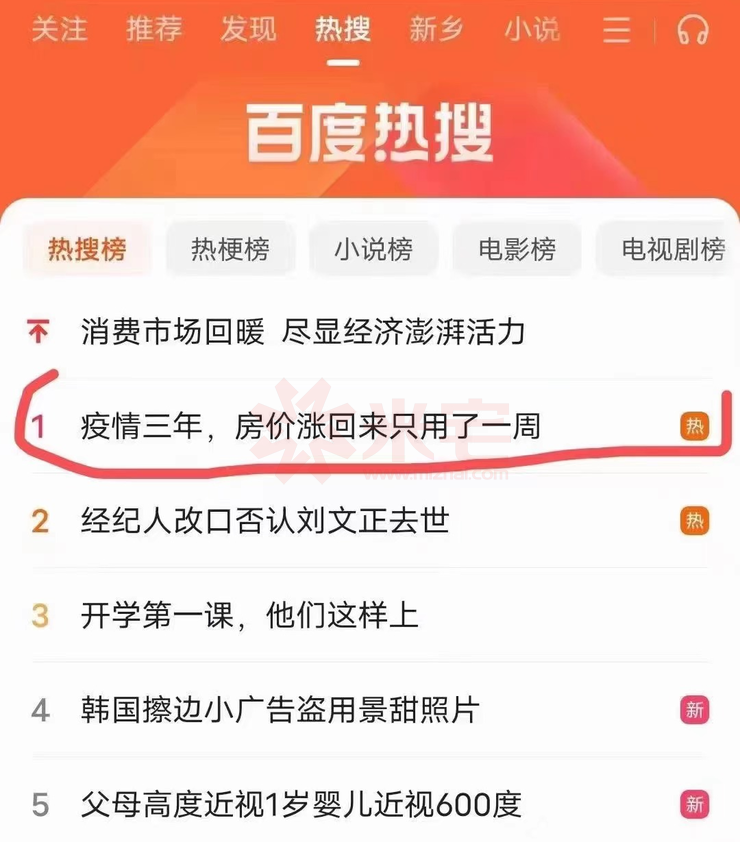Switch to the 关注 tab
The height and width of the screenshot is (842, 740).
click(59, 30)
